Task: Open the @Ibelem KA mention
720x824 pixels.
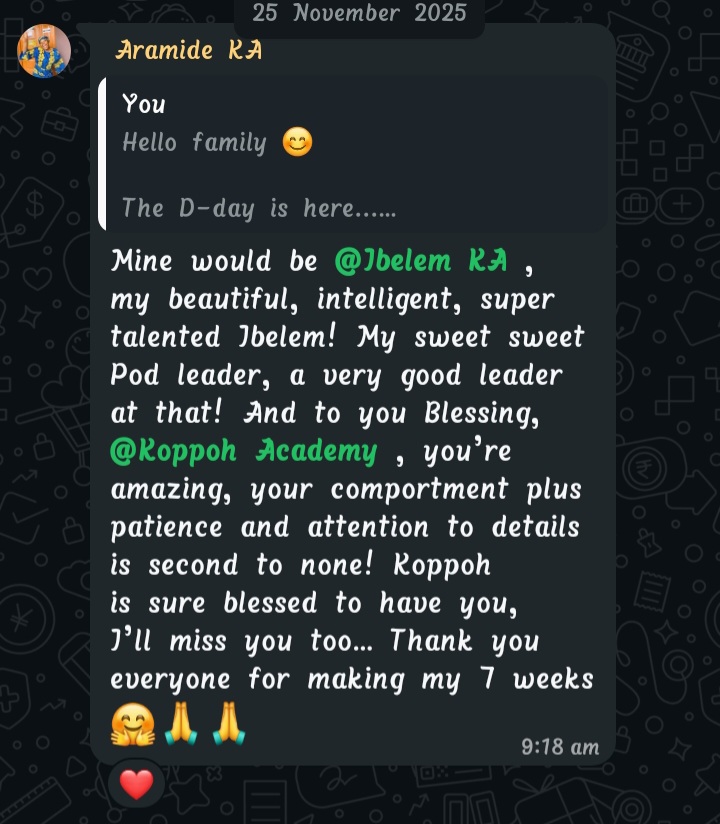Action: tap(421, 261)
